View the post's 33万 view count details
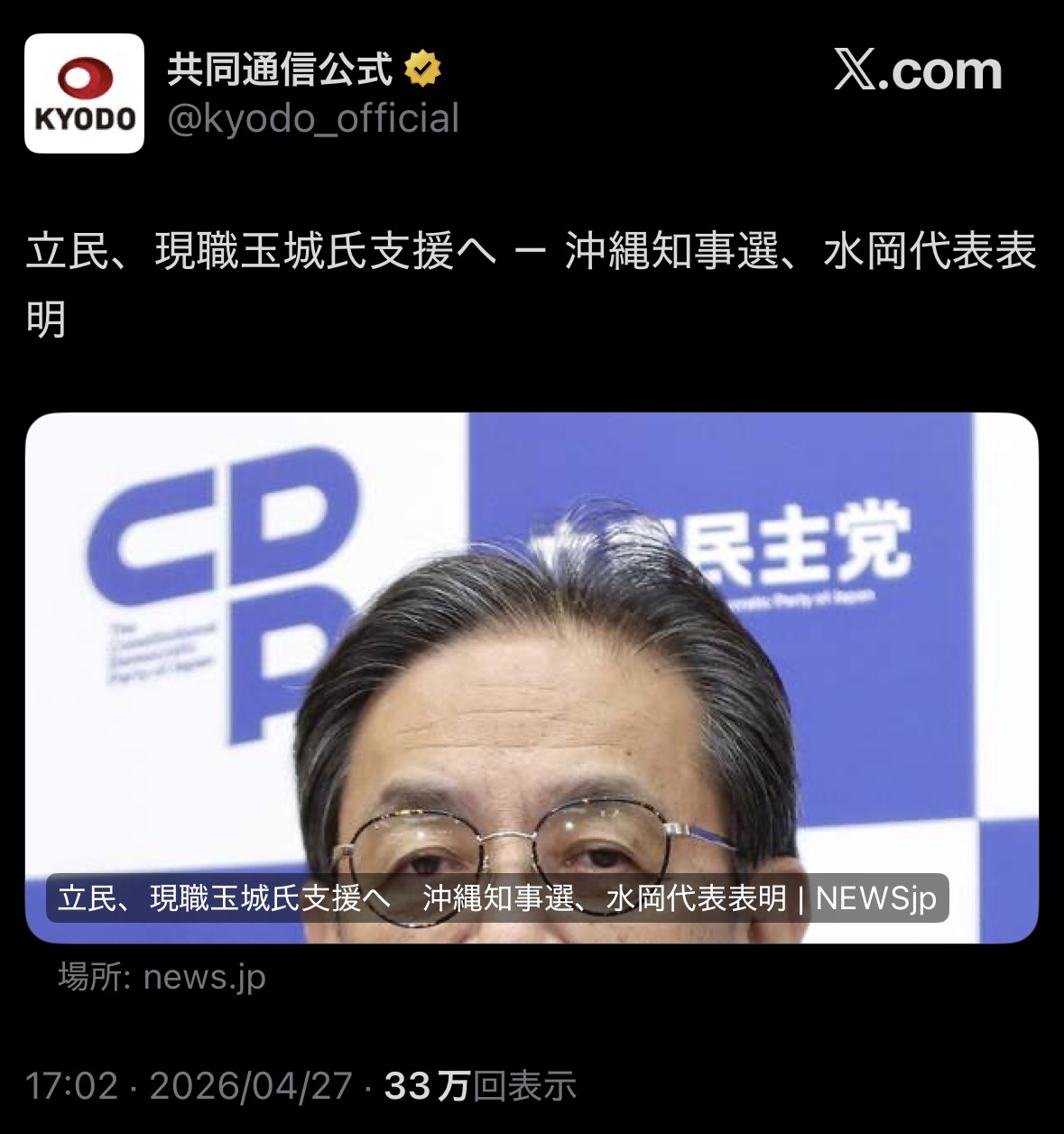The image size is (1064, 1134). pos(479,1086)
